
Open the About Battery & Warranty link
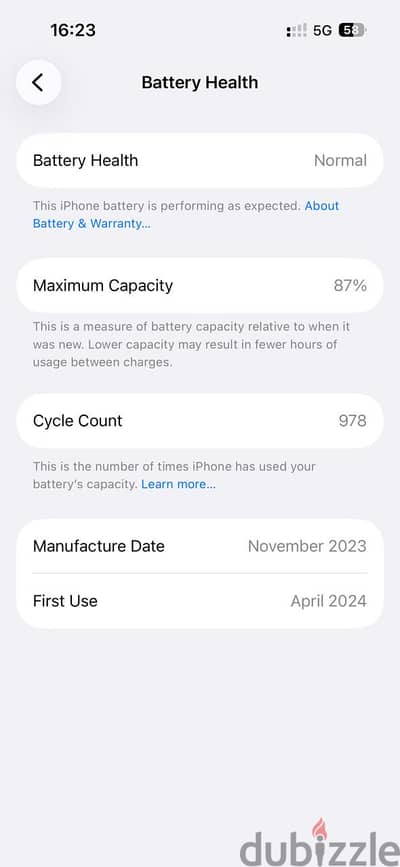pos(92,223)
